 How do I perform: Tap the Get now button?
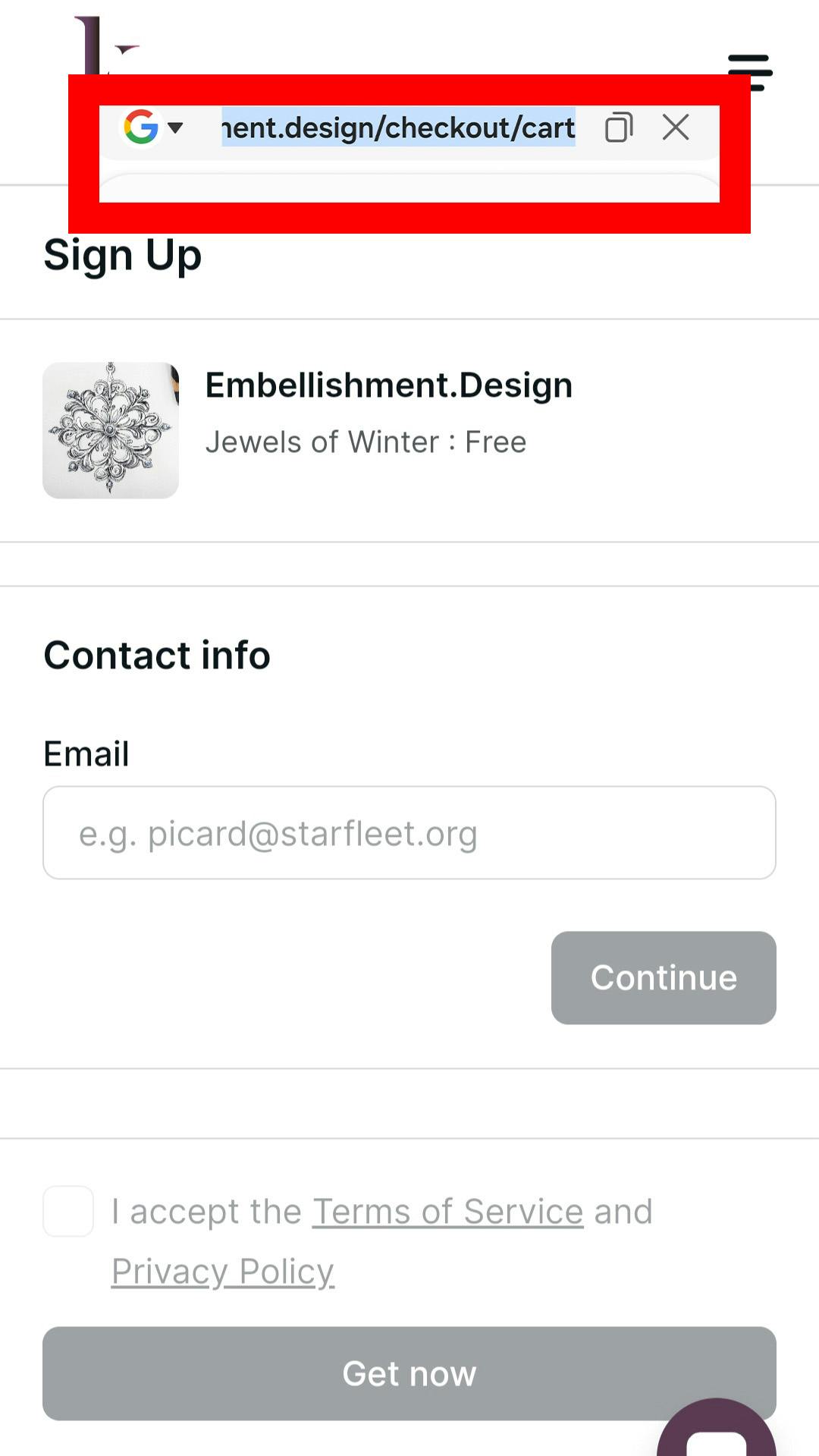tap(409, 1373)
